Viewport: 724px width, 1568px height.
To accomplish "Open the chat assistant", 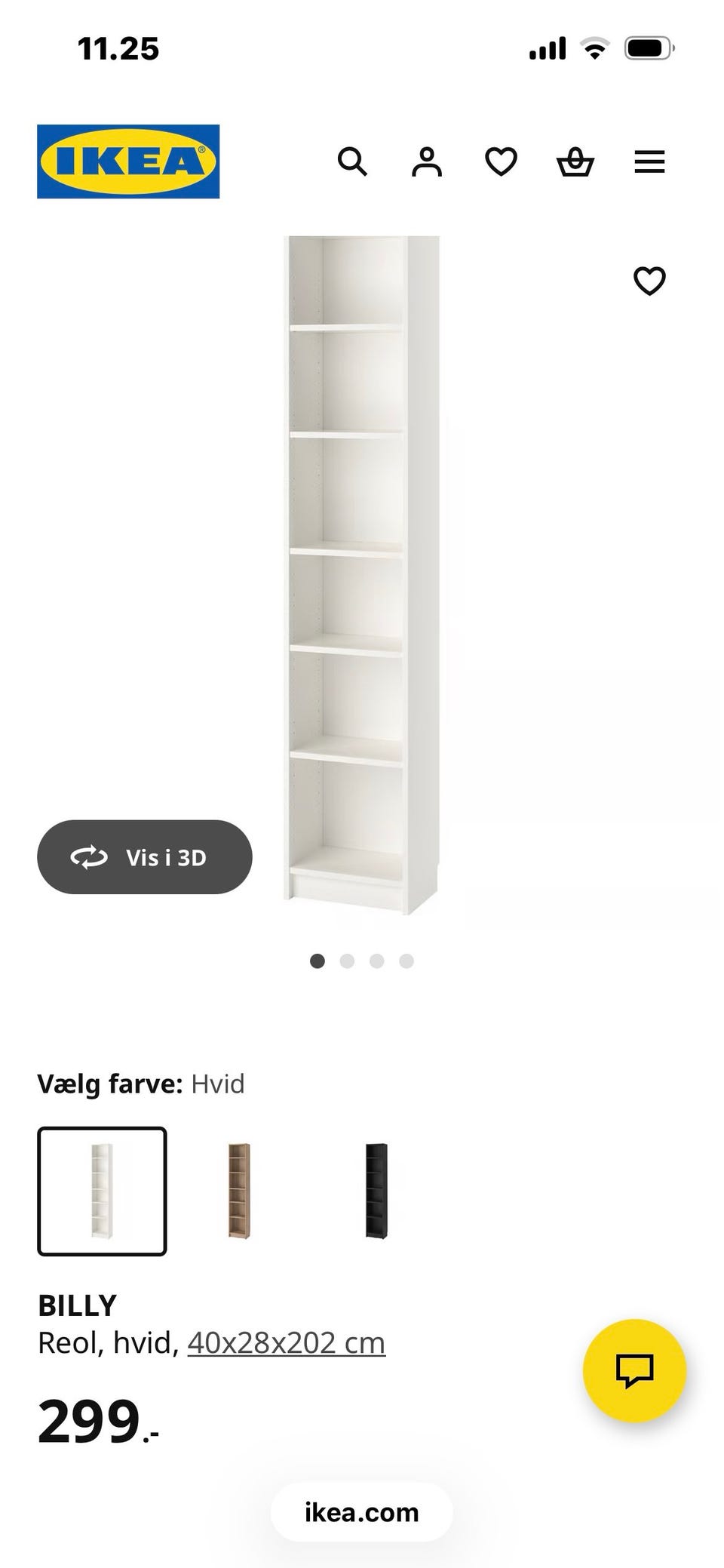I will (x=635, y=1371).
